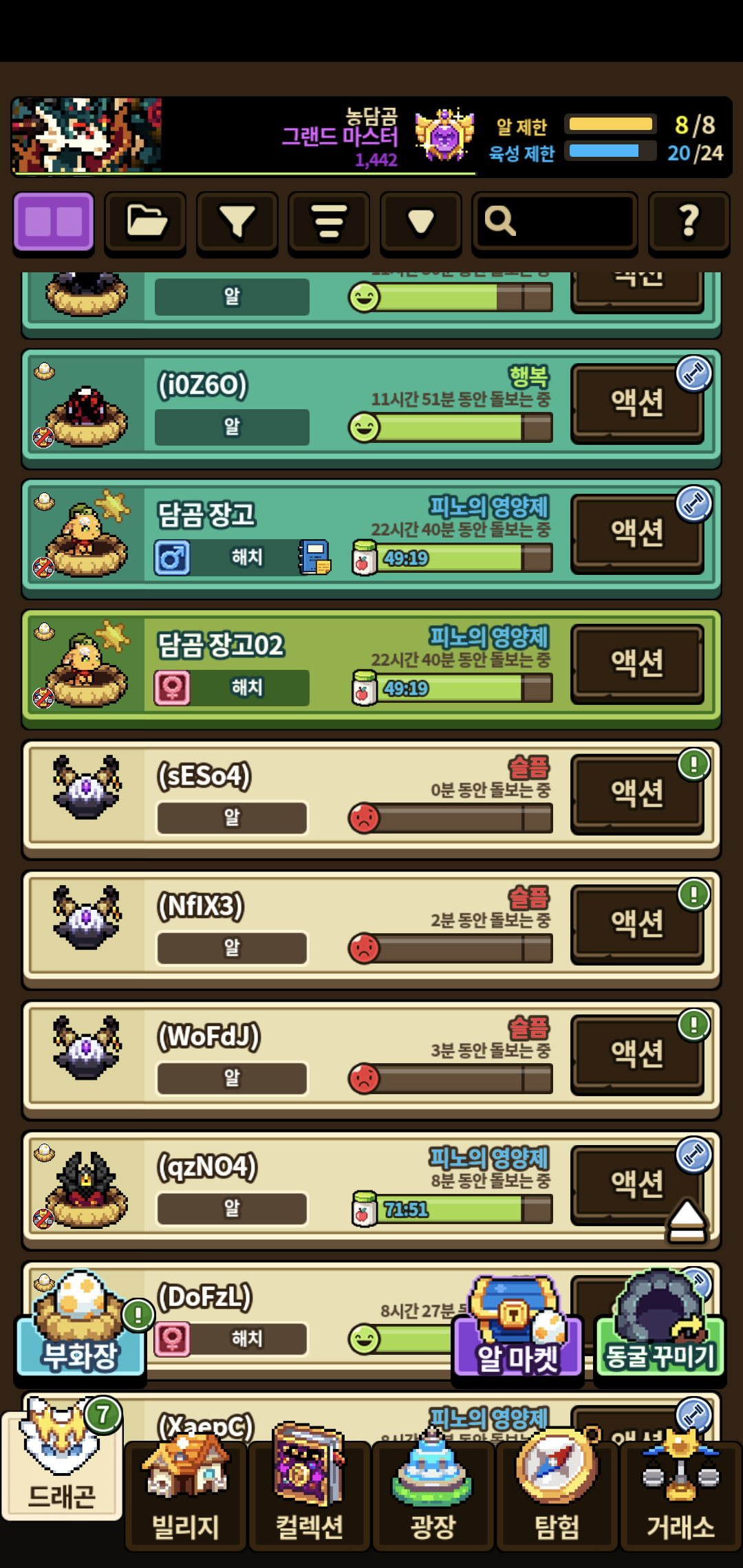Open the sort order menu
This screenshot has height=1568, width=743.
click(329, 222)
